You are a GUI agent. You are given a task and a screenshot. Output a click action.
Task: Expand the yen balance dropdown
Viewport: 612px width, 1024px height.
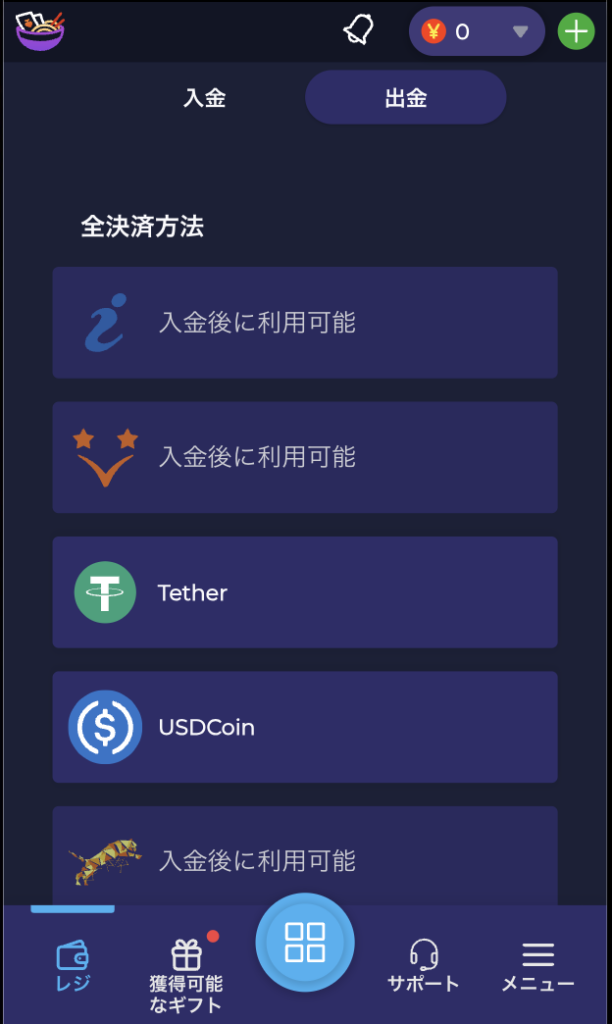click(519, 32)
